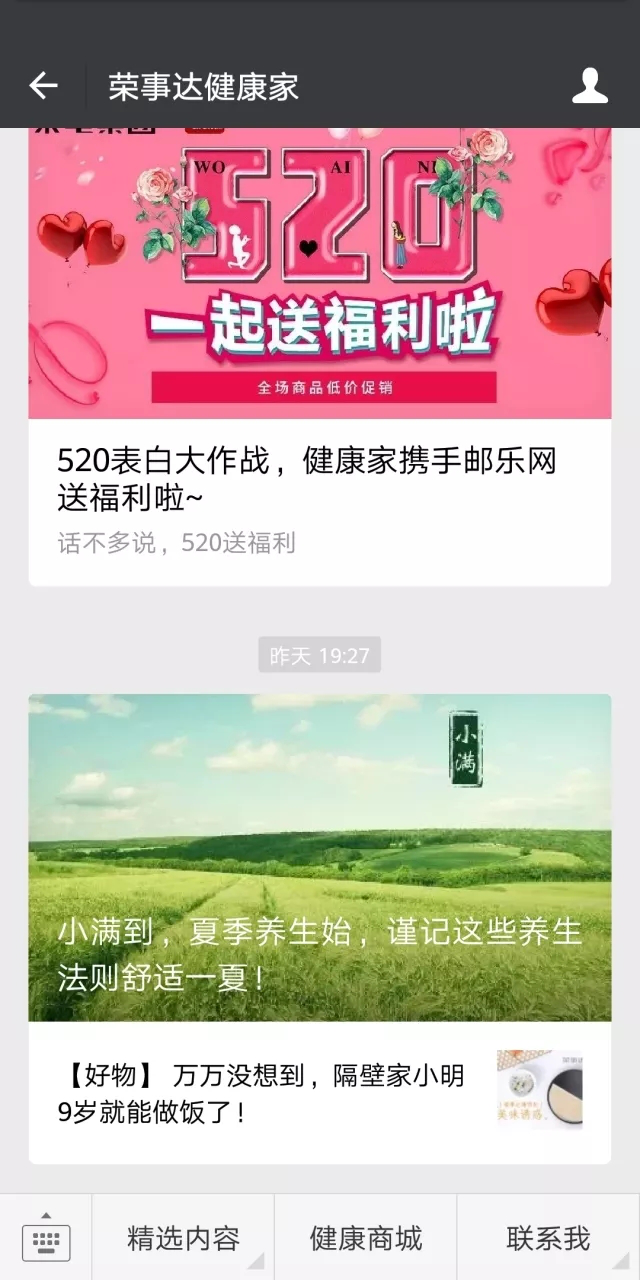This screenshot has height=1280, width=640.
Task: Open the 健康商城 menu
Action: pyautogui.click(x=366, y=1238)
